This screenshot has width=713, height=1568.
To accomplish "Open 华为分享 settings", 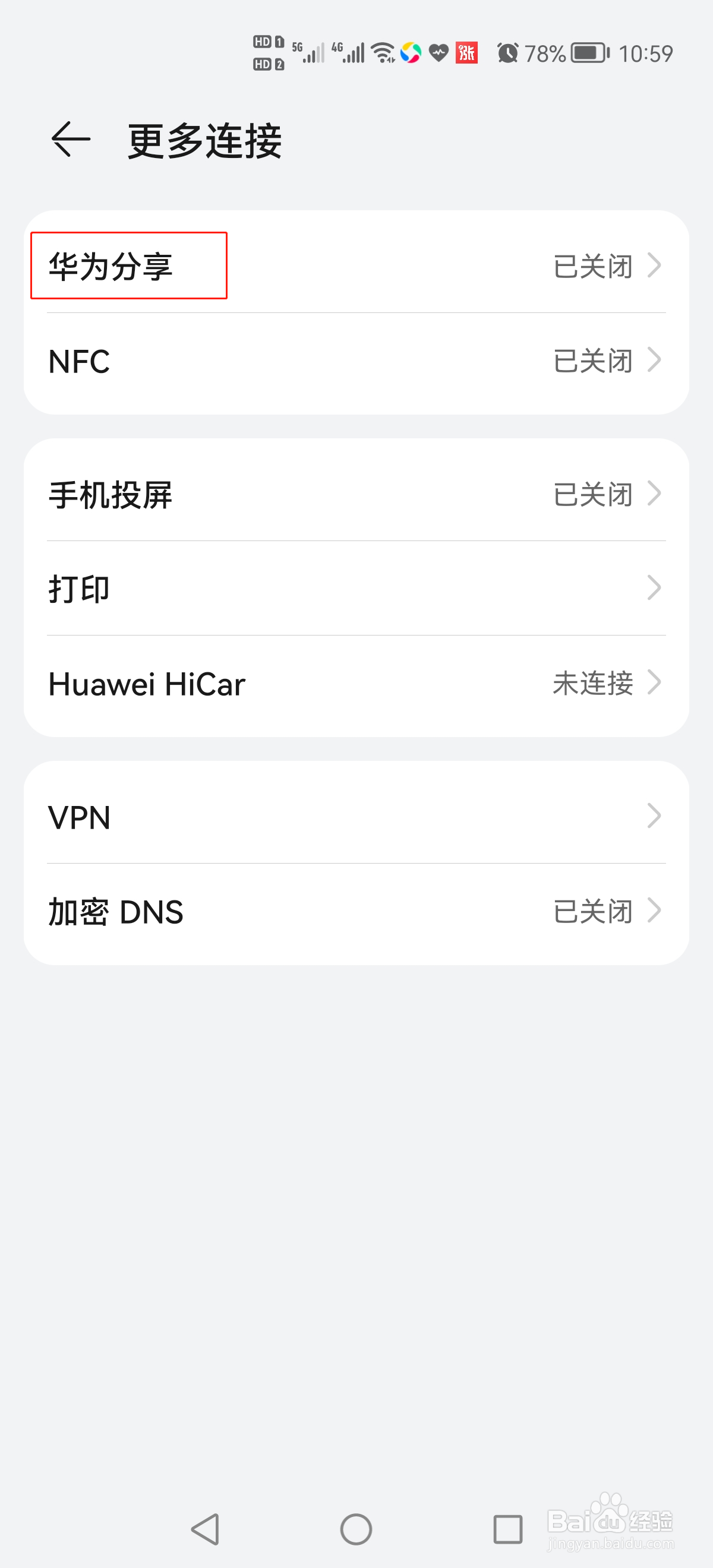I will point(355,266).
